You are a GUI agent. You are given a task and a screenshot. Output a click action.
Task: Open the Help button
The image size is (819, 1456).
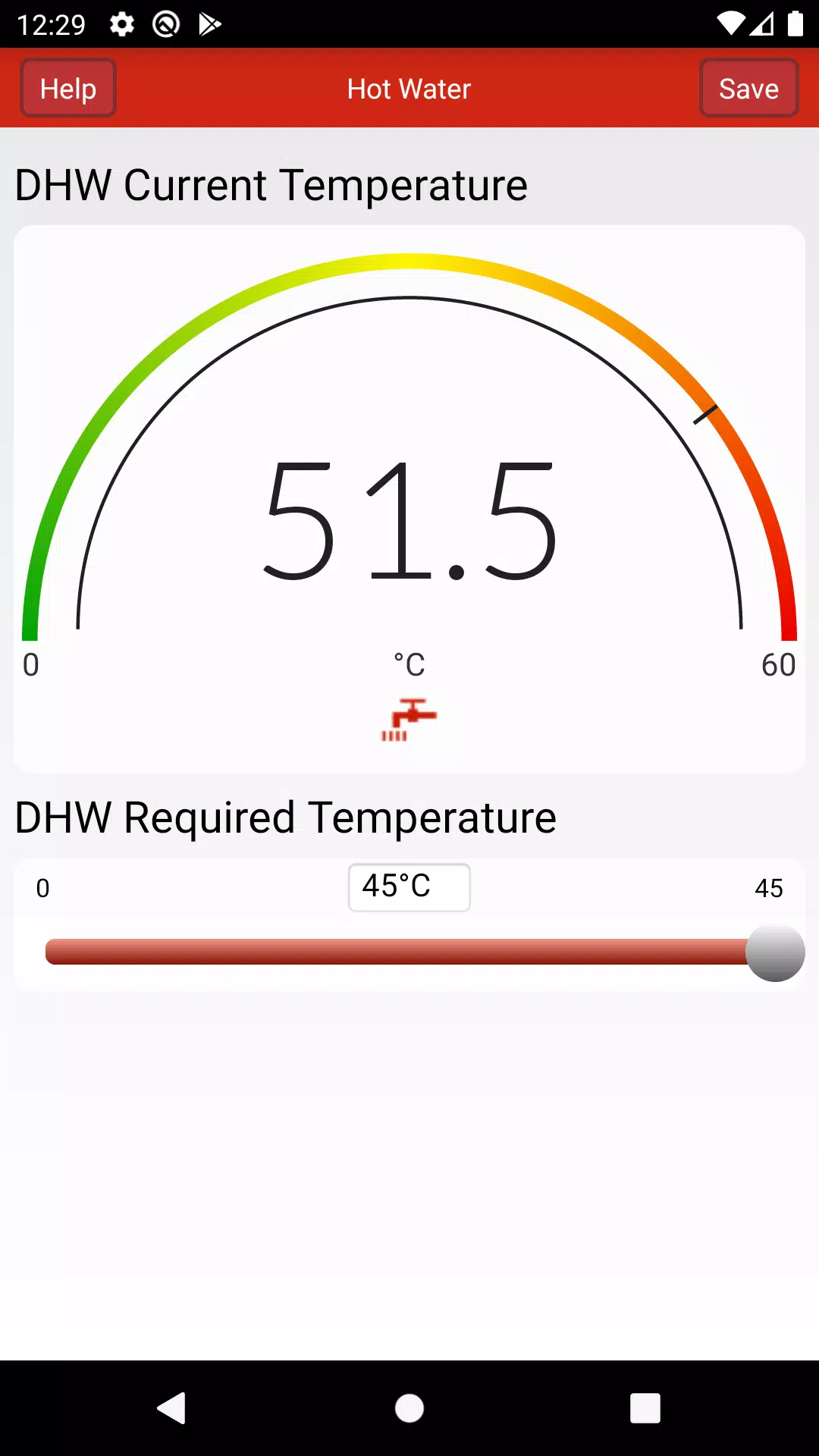68,88
